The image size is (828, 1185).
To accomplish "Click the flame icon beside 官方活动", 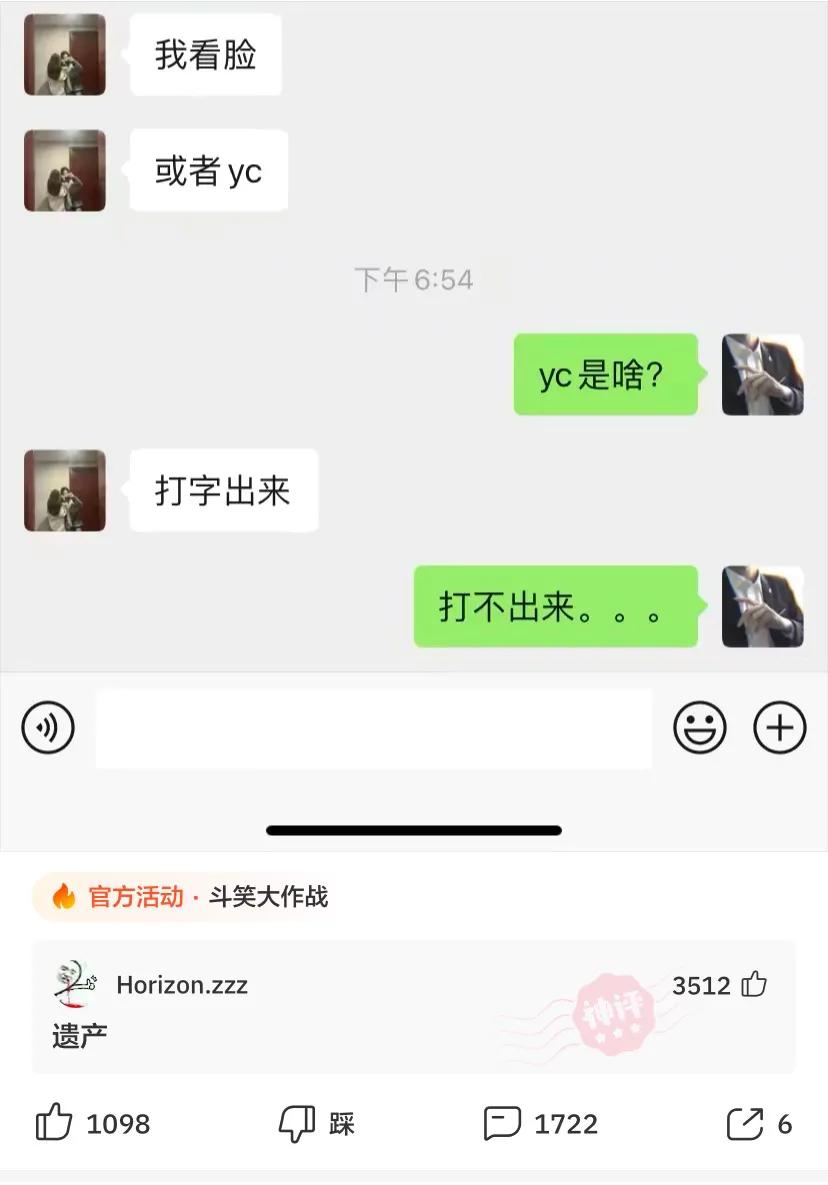I will point(64,898).
